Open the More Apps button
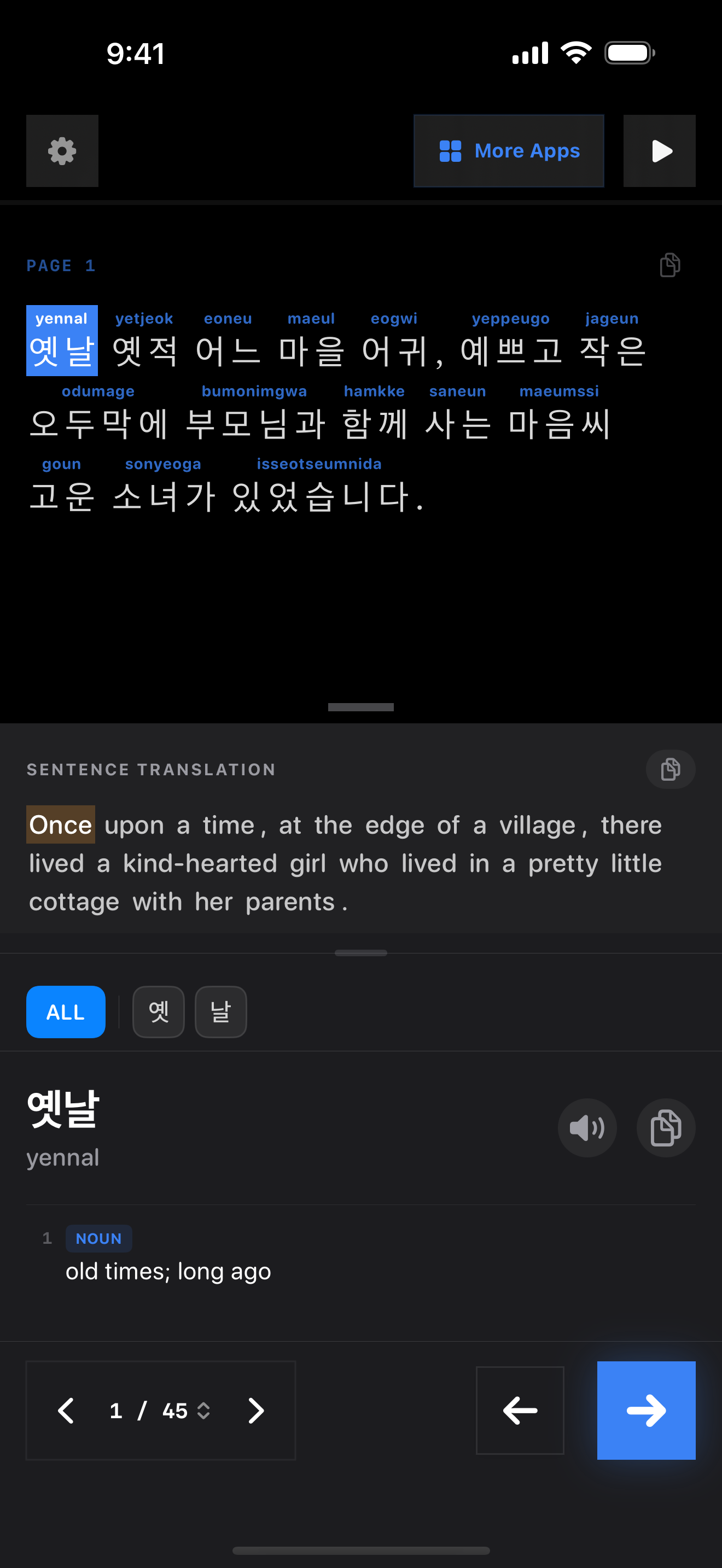The width and height of the screenshot is (722, 1568). click(508, 151)
